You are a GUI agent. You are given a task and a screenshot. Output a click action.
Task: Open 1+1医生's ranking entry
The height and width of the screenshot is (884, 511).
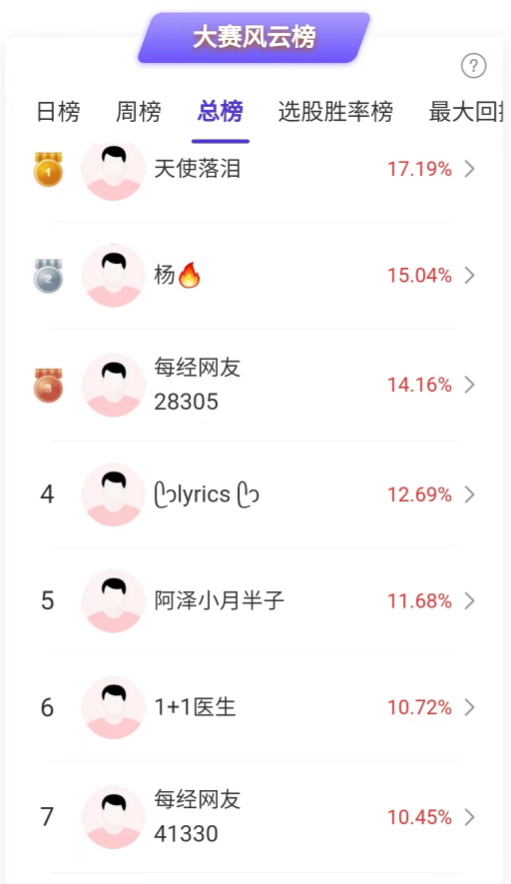tap(254, 707)
